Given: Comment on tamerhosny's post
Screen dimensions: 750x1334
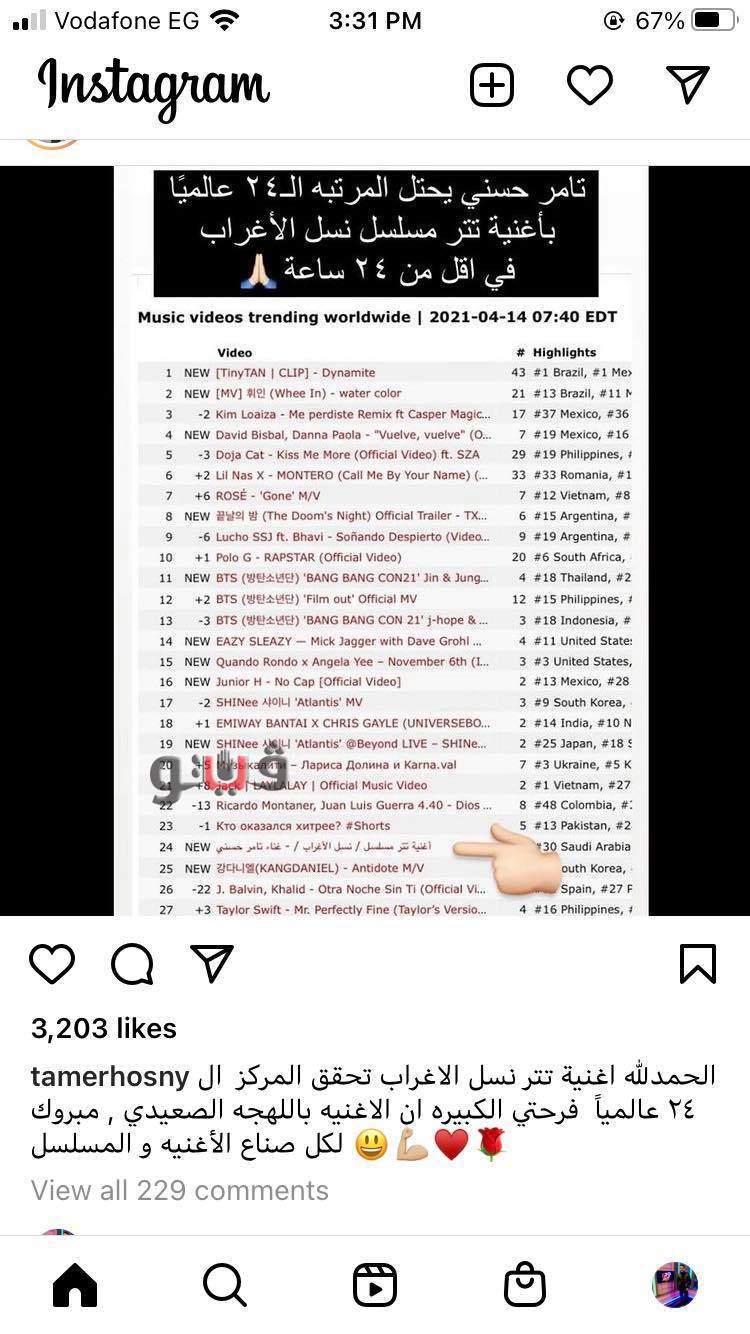Looking at the screenshot, I should click(132, 964).
